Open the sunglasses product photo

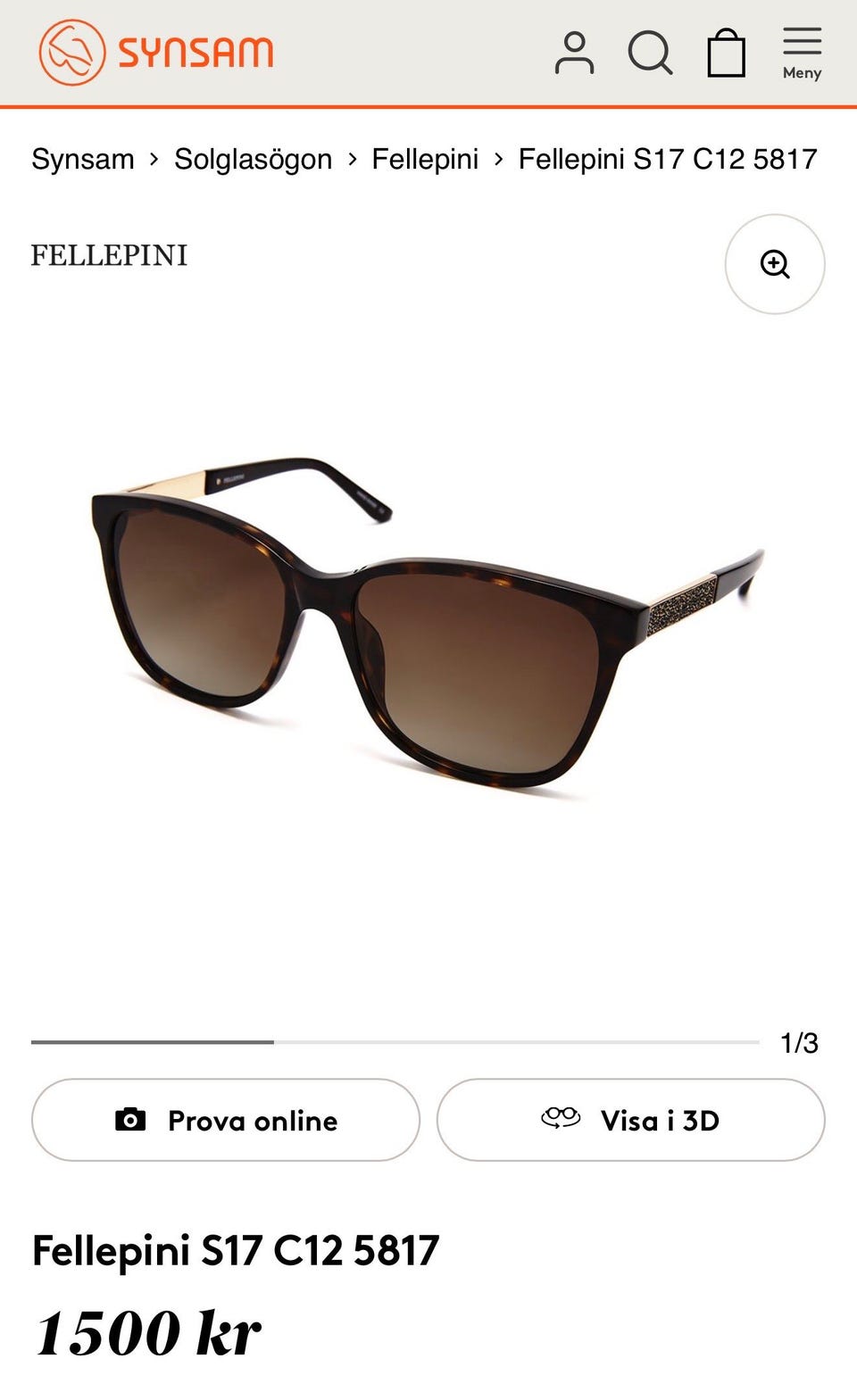click(x=427, y=625)
